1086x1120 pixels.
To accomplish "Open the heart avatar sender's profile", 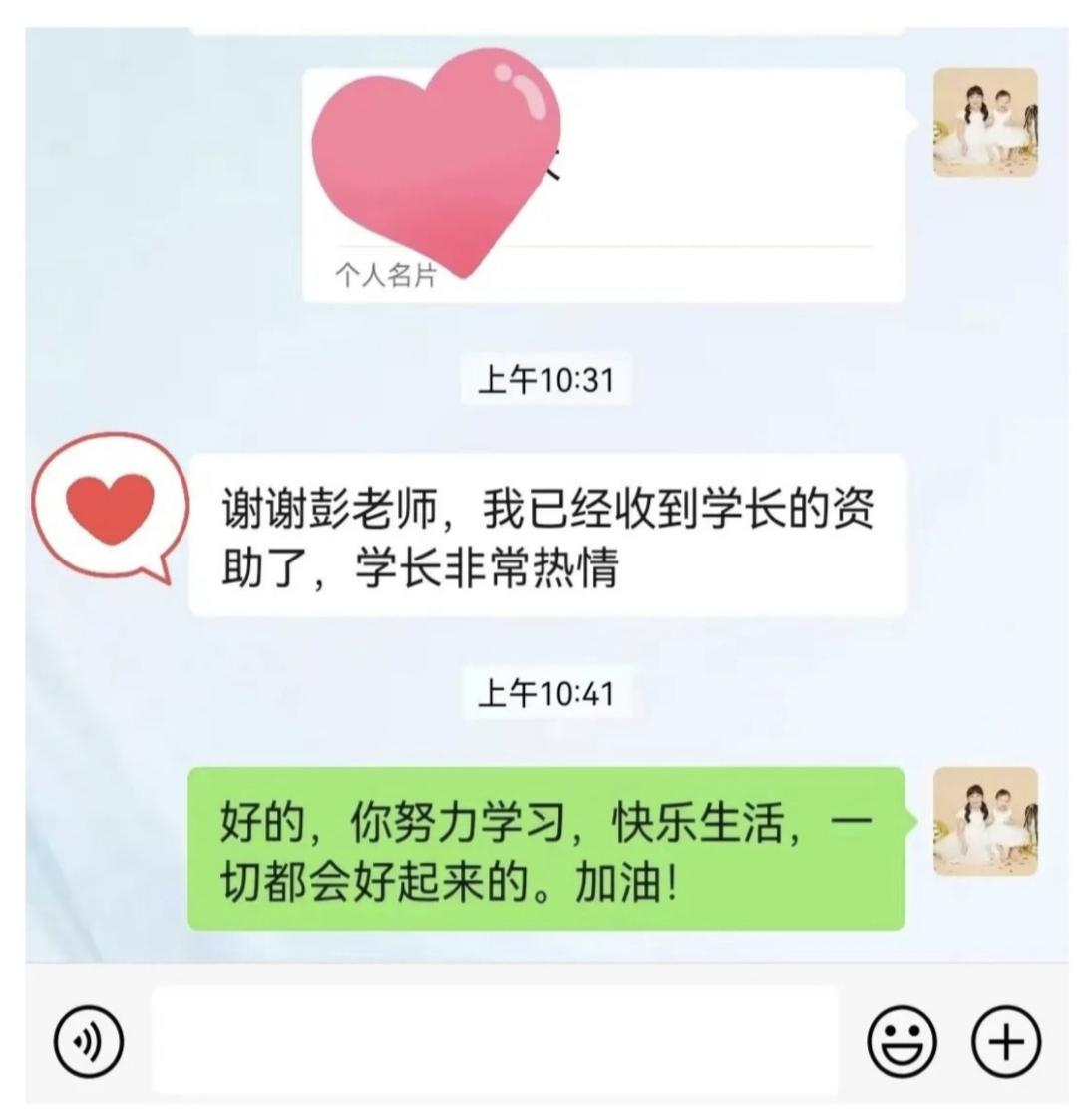I will point(108,508).
